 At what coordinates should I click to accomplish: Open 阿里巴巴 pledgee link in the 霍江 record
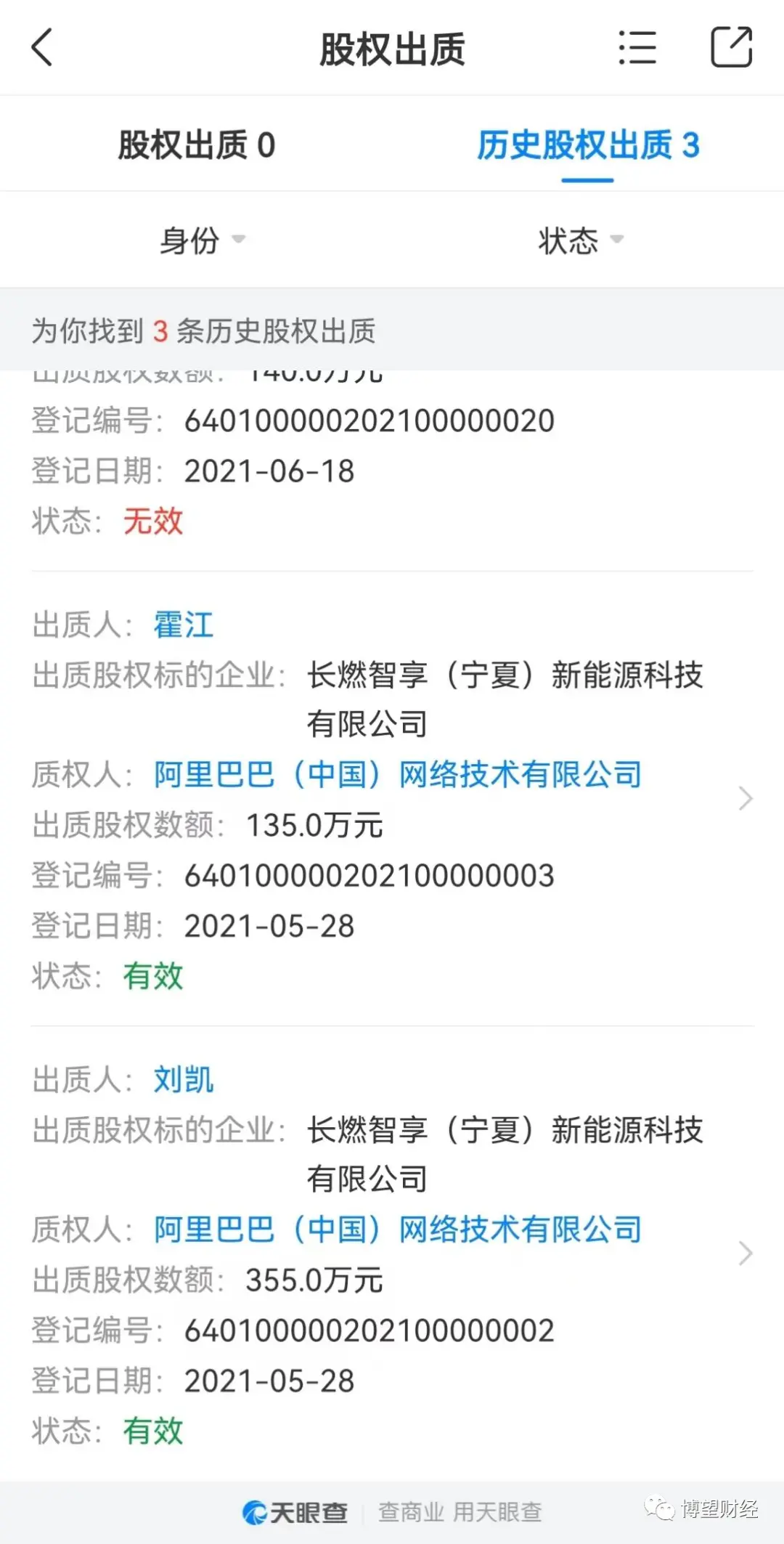(x=398, y=775)
